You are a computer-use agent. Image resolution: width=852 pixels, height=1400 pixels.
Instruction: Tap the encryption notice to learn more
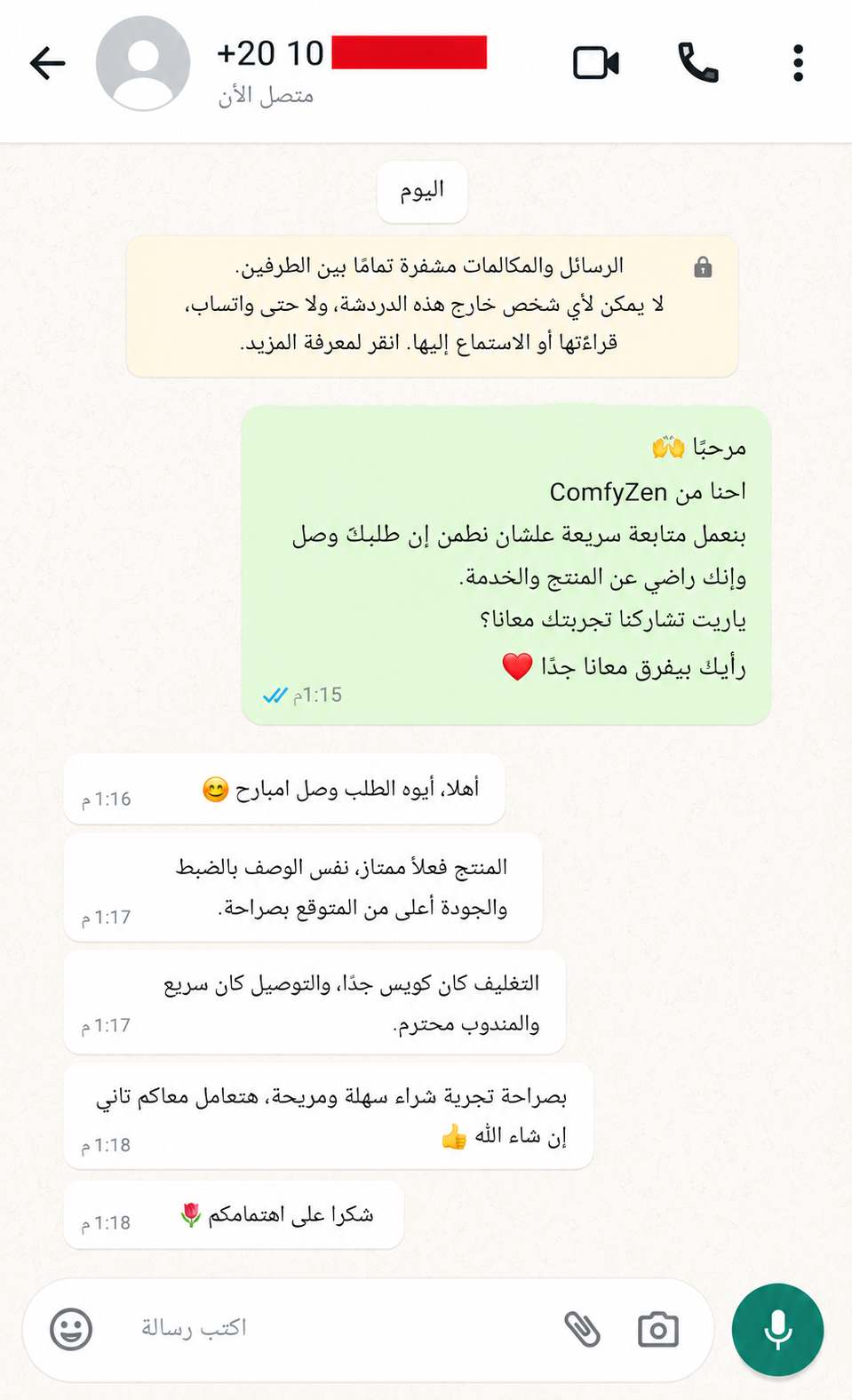point(432,305)
